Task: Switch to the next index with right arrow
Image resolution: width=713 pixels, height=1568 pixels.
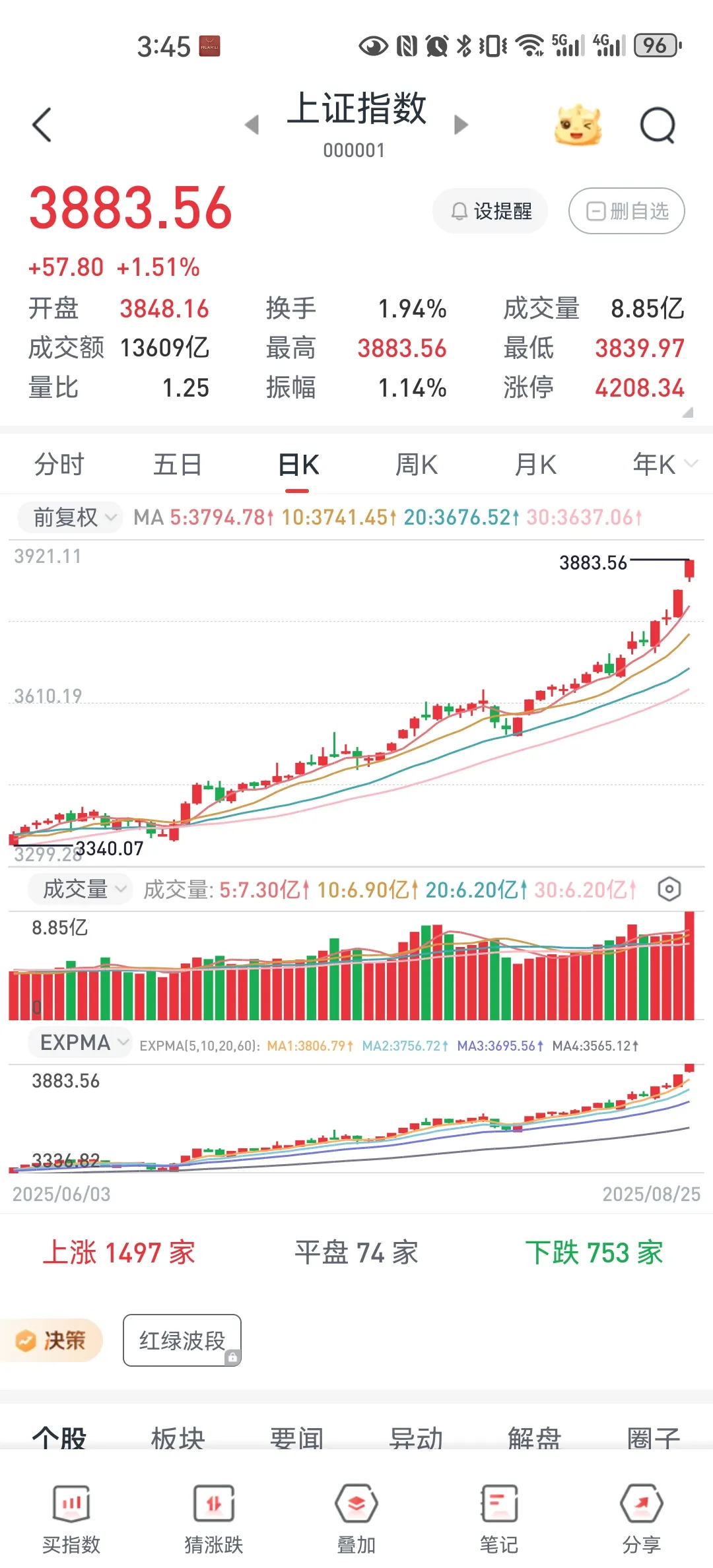Action: click(461, 125)
